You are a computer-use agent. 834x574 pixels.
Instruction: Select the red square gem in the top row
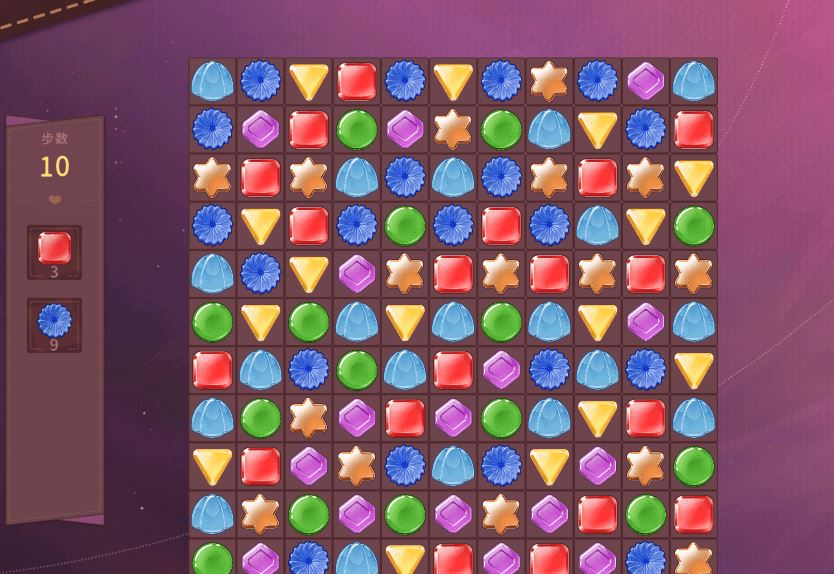(357, 81)
